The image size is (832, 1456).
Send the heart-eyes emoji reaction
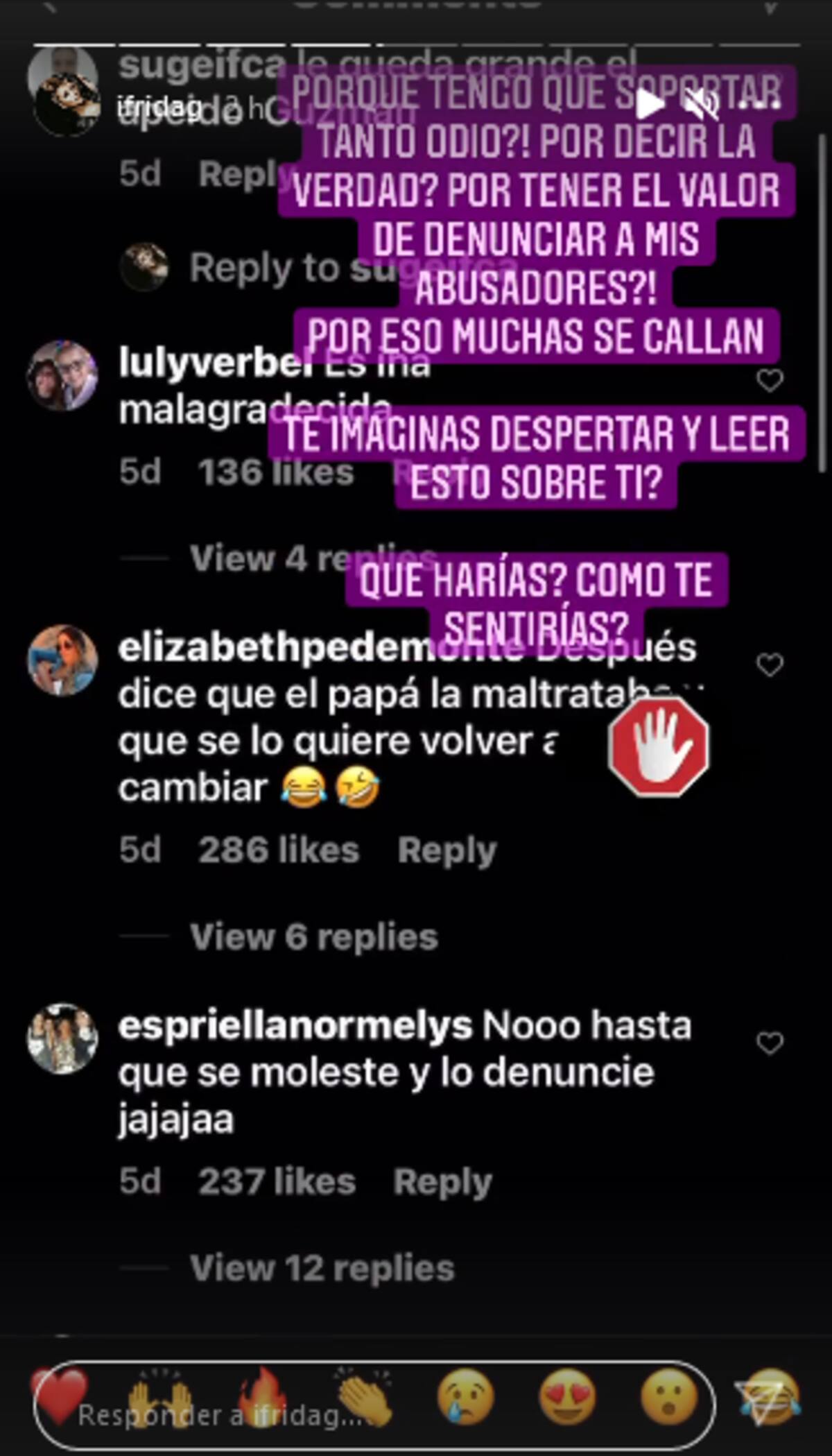pos(567,1396)
